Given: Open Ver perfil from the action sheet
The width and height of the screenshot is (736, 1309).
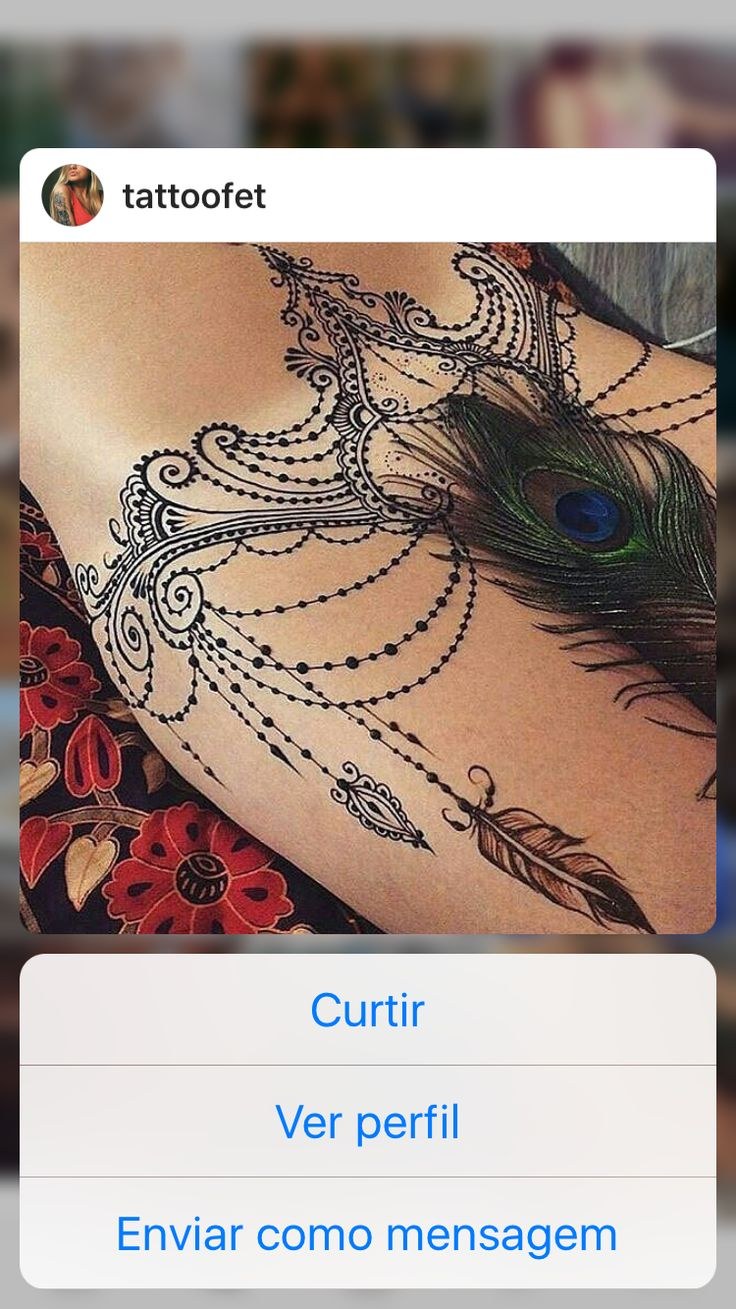Looking at the screenshot, I should [x=368, y=1121].
